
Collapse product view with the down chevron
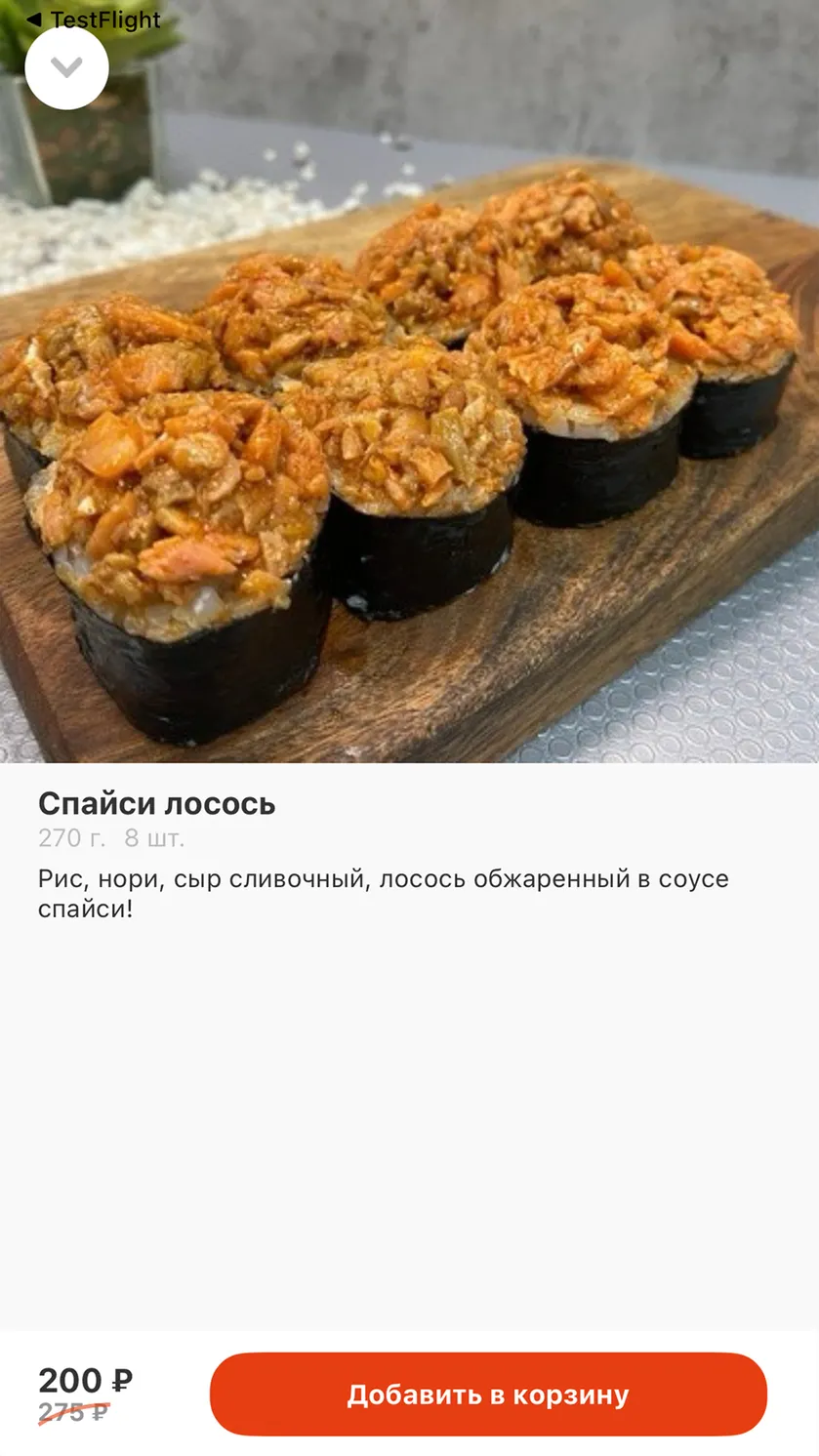pyautogui.click(x=66, y=68)
